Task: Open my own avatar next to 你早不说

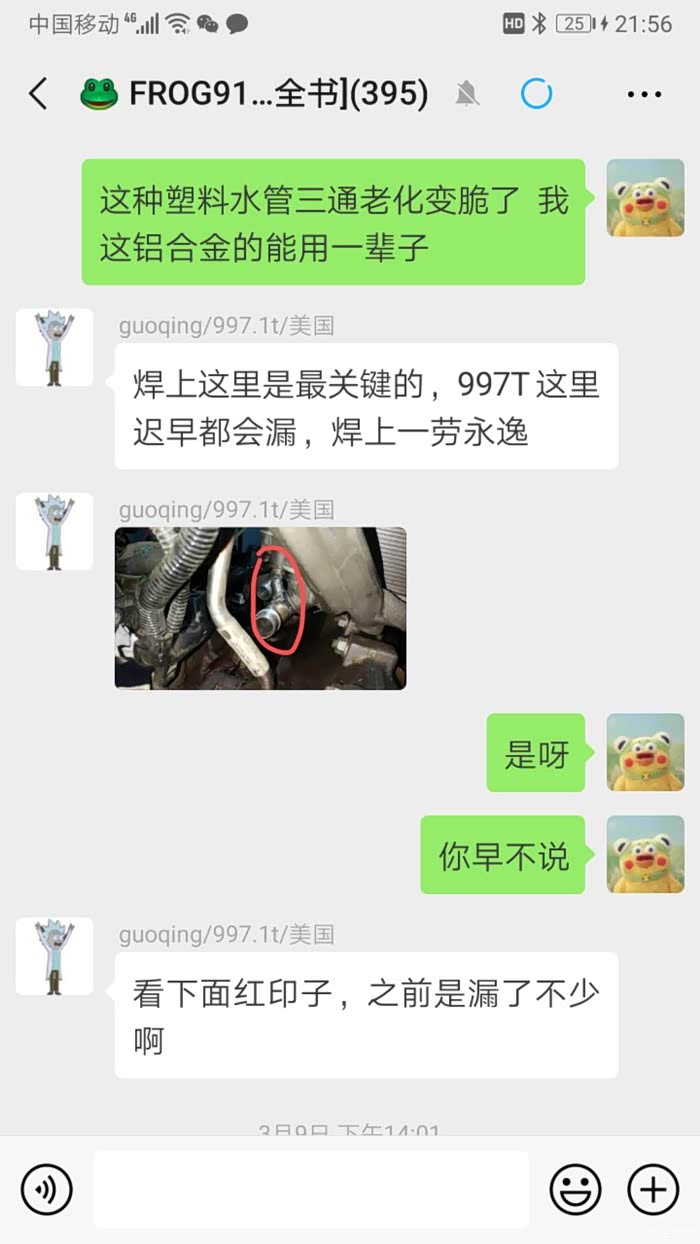Action: [x=646, y=854]
